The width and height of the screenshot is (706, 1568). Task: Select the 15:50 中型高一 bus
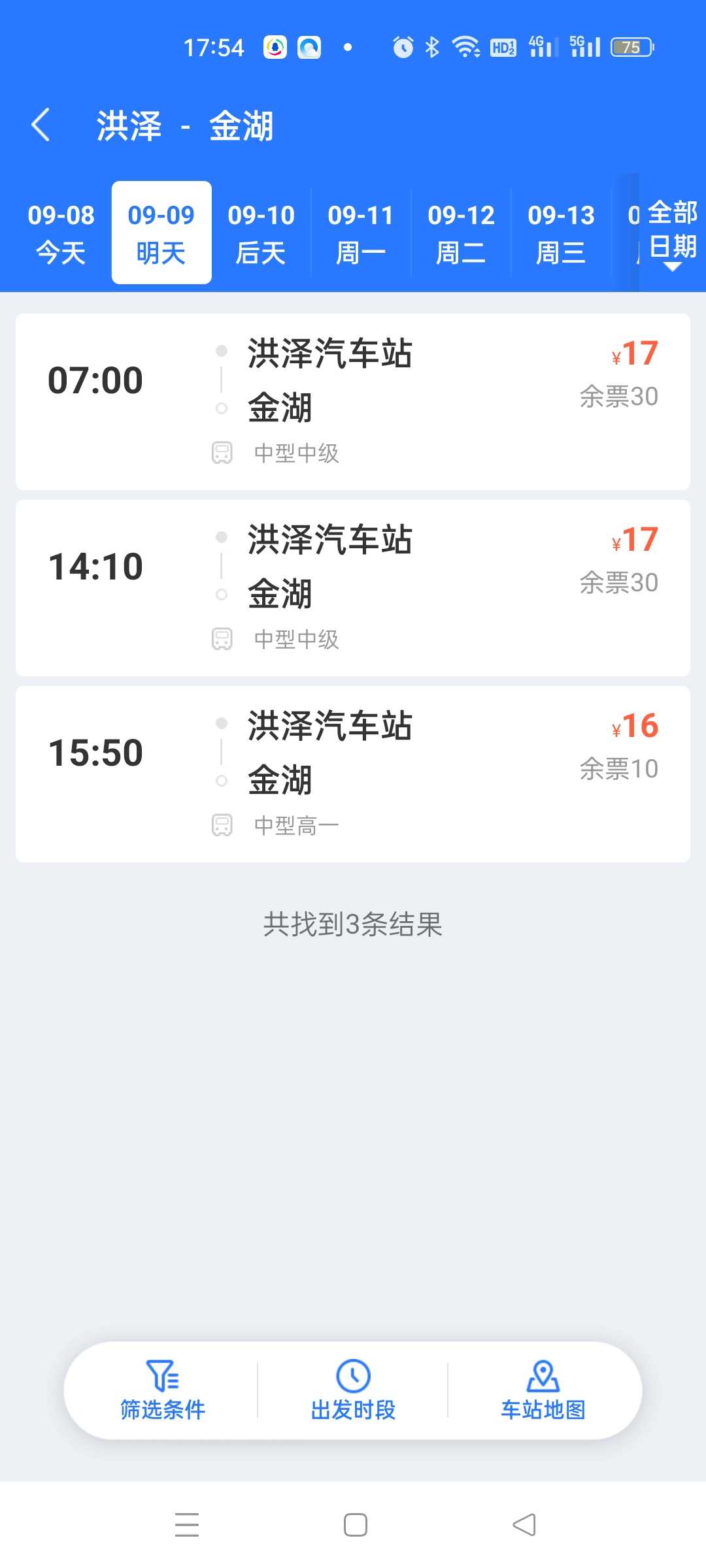pyautogui.click(x=353, y=774)
